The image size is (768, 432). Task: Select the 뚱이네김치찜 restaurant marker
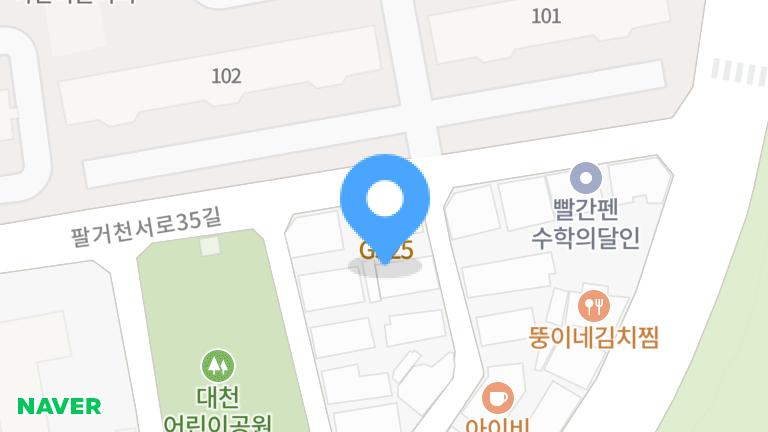pyautogui.click(x=594, y=304)
